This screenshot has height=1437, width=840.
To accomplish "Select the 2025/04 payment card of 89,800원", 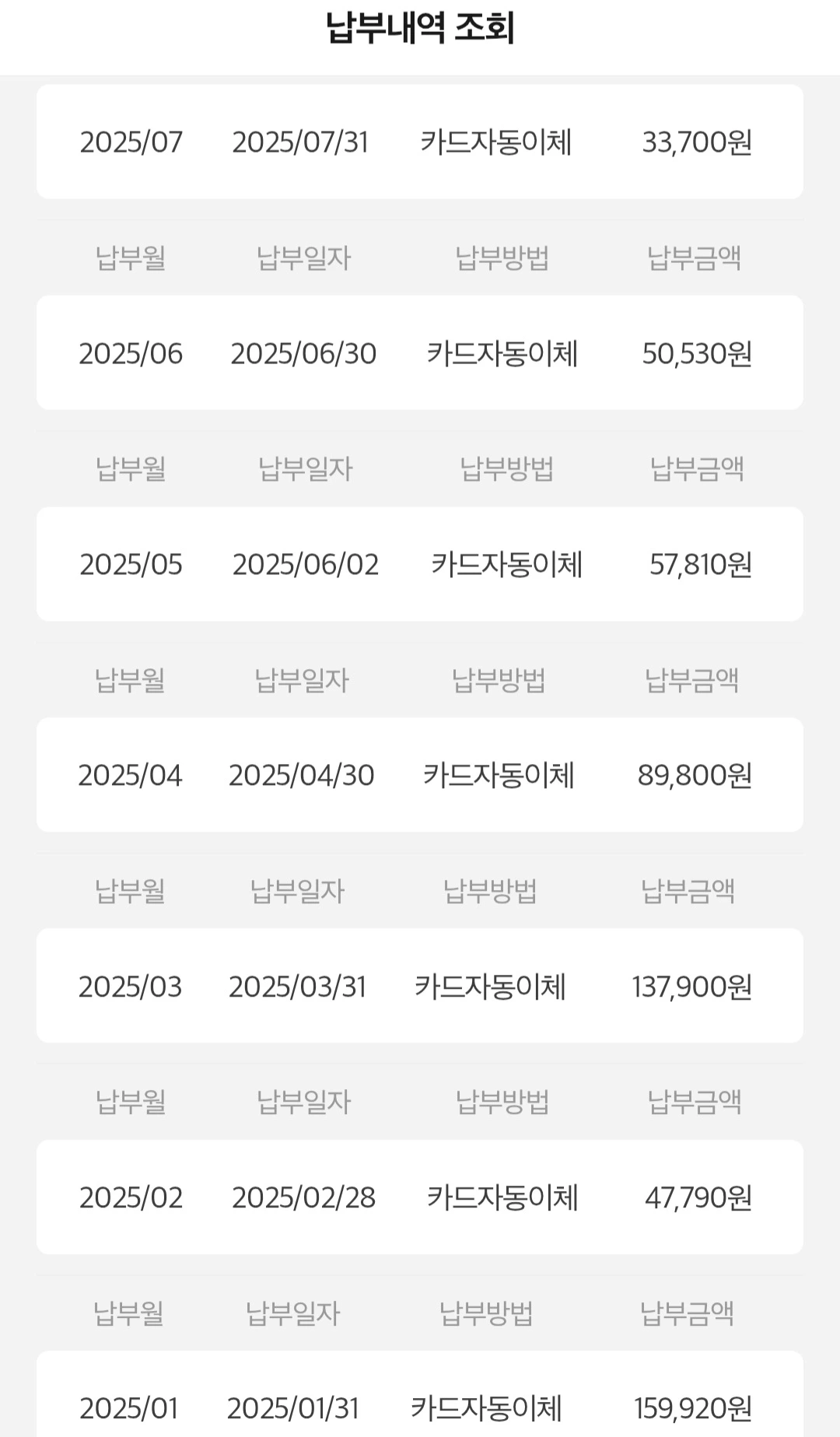I will [x=420, y=775].
